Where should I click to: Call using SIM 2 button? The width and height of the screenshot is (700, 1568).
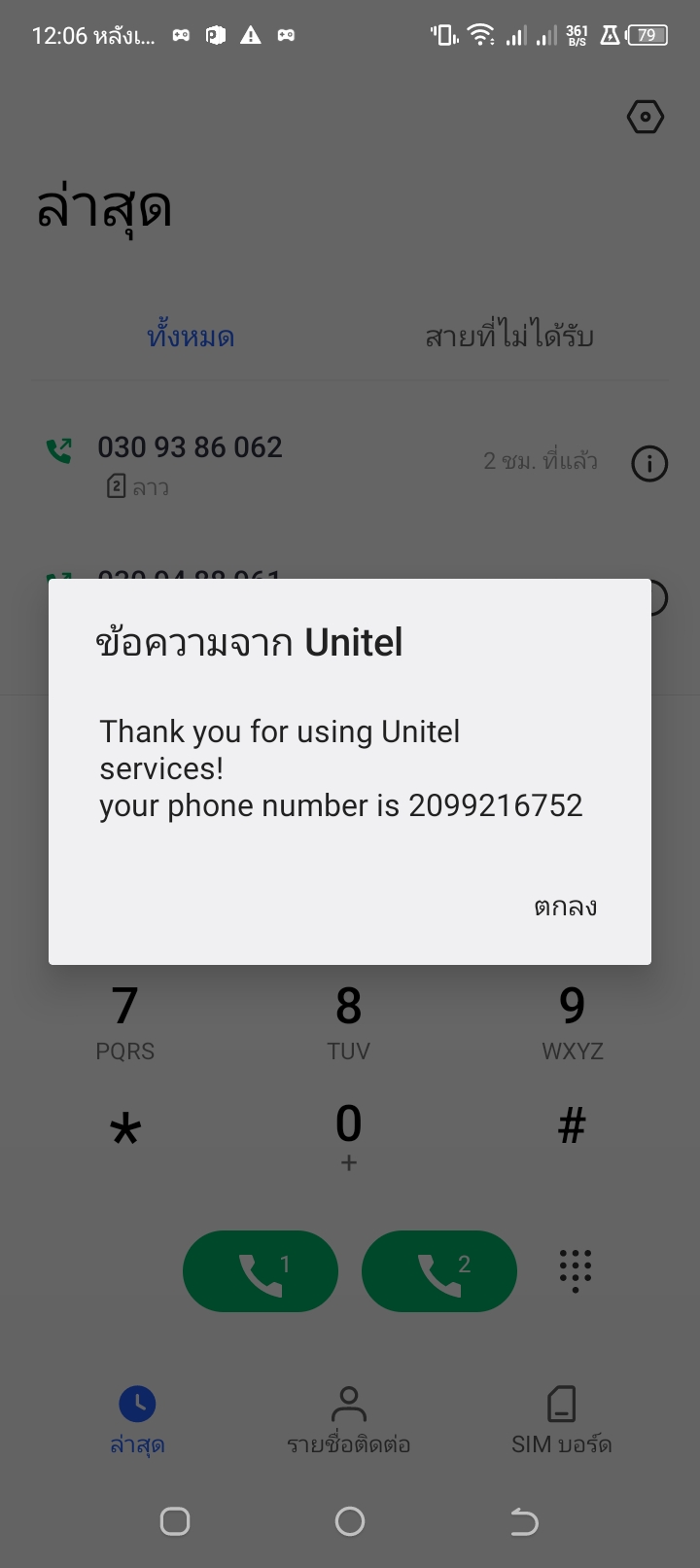[x=439, y=1271]
